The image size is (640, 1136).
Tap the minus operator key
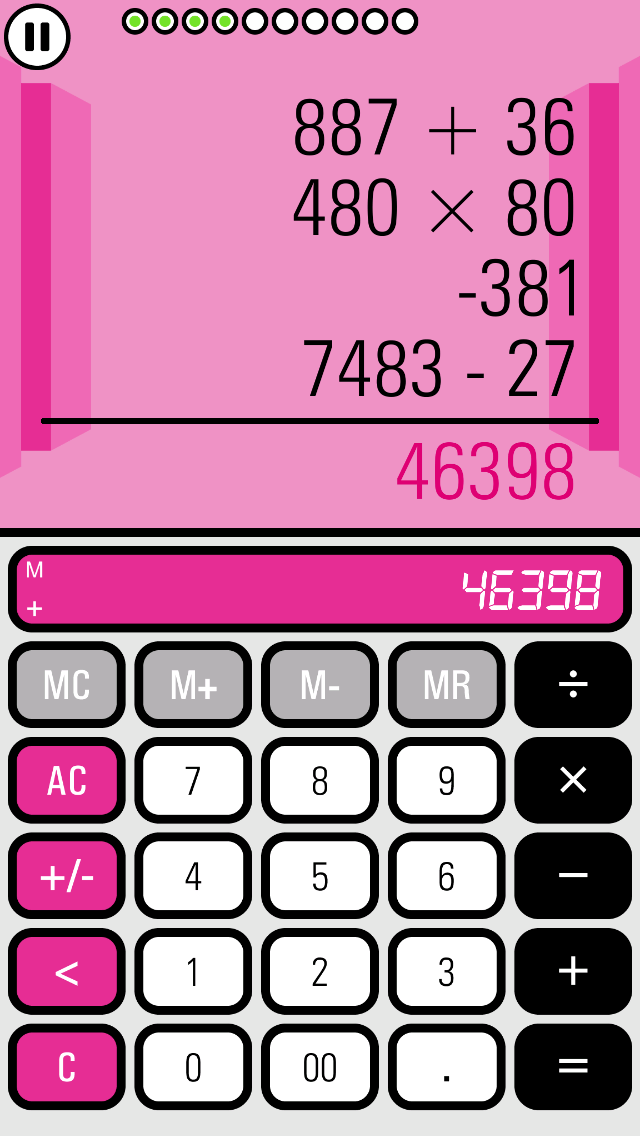(x=573, y=876)
